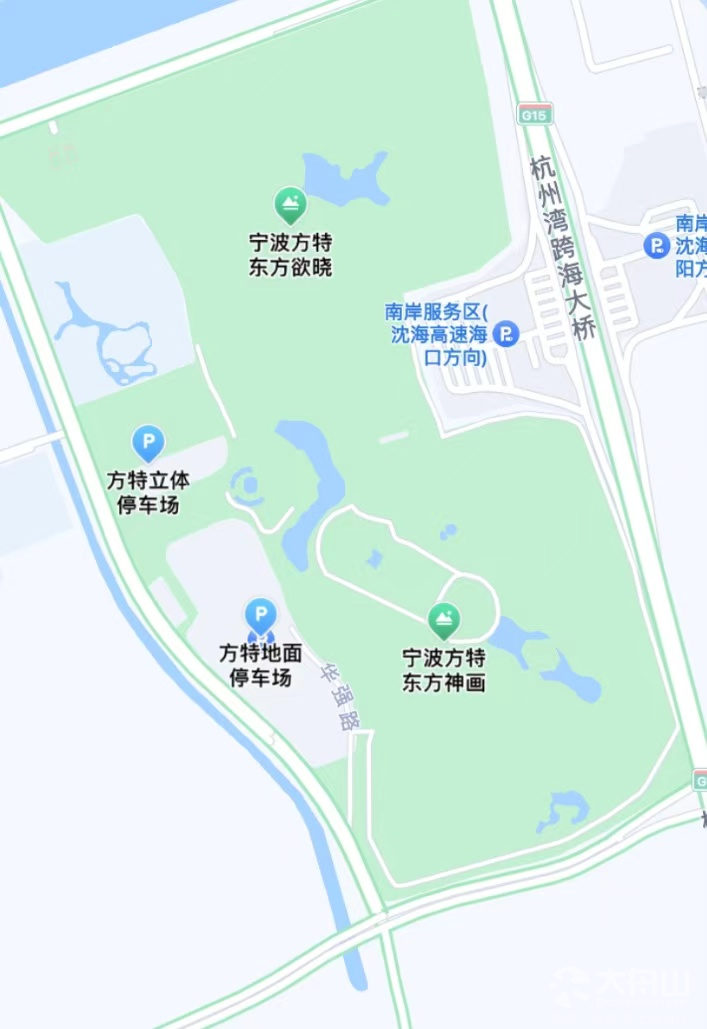Open the 宁波方特东方神画 attraction marker
The width and height of the screenshot is (707, 1029).
444,621
